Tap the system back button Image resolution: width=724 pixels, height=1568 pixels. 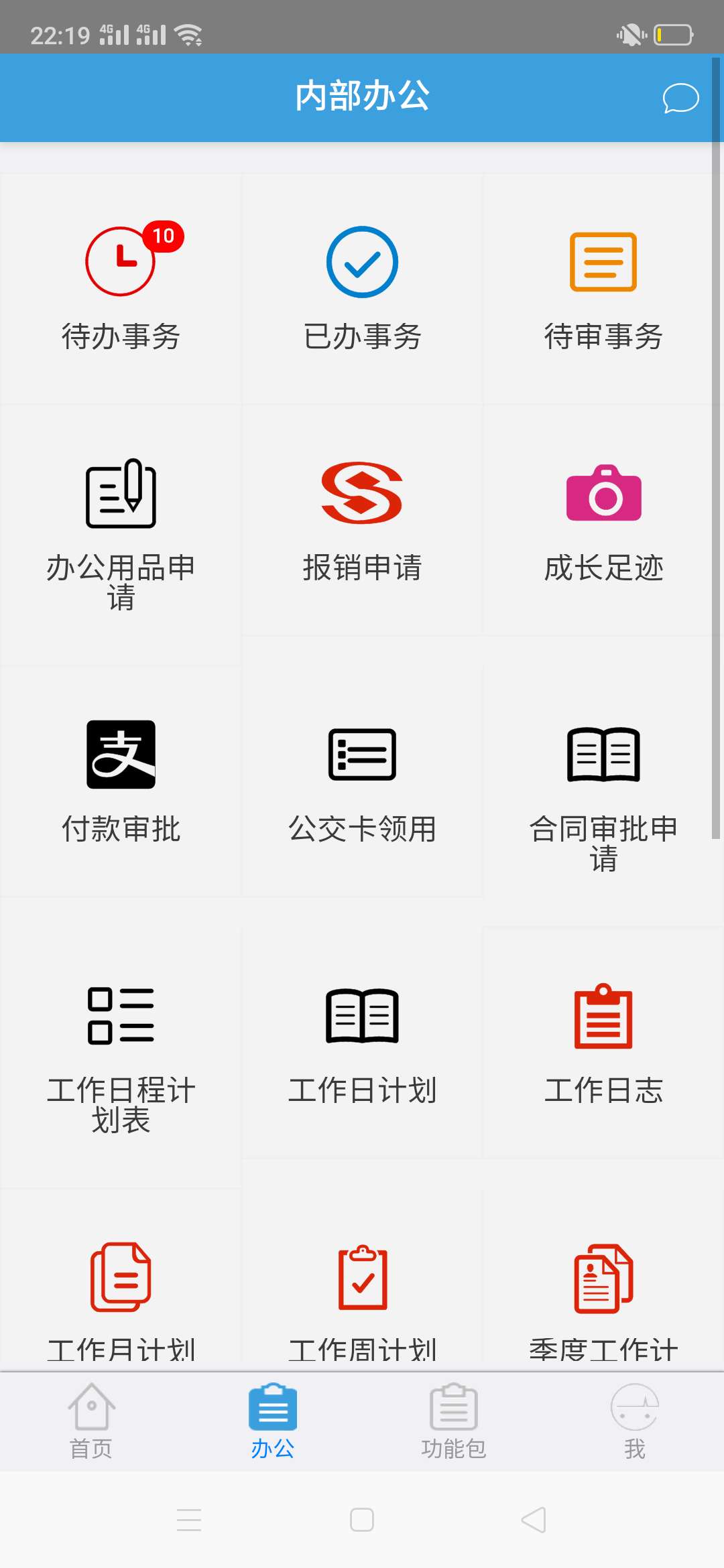tap(534, 1520)
